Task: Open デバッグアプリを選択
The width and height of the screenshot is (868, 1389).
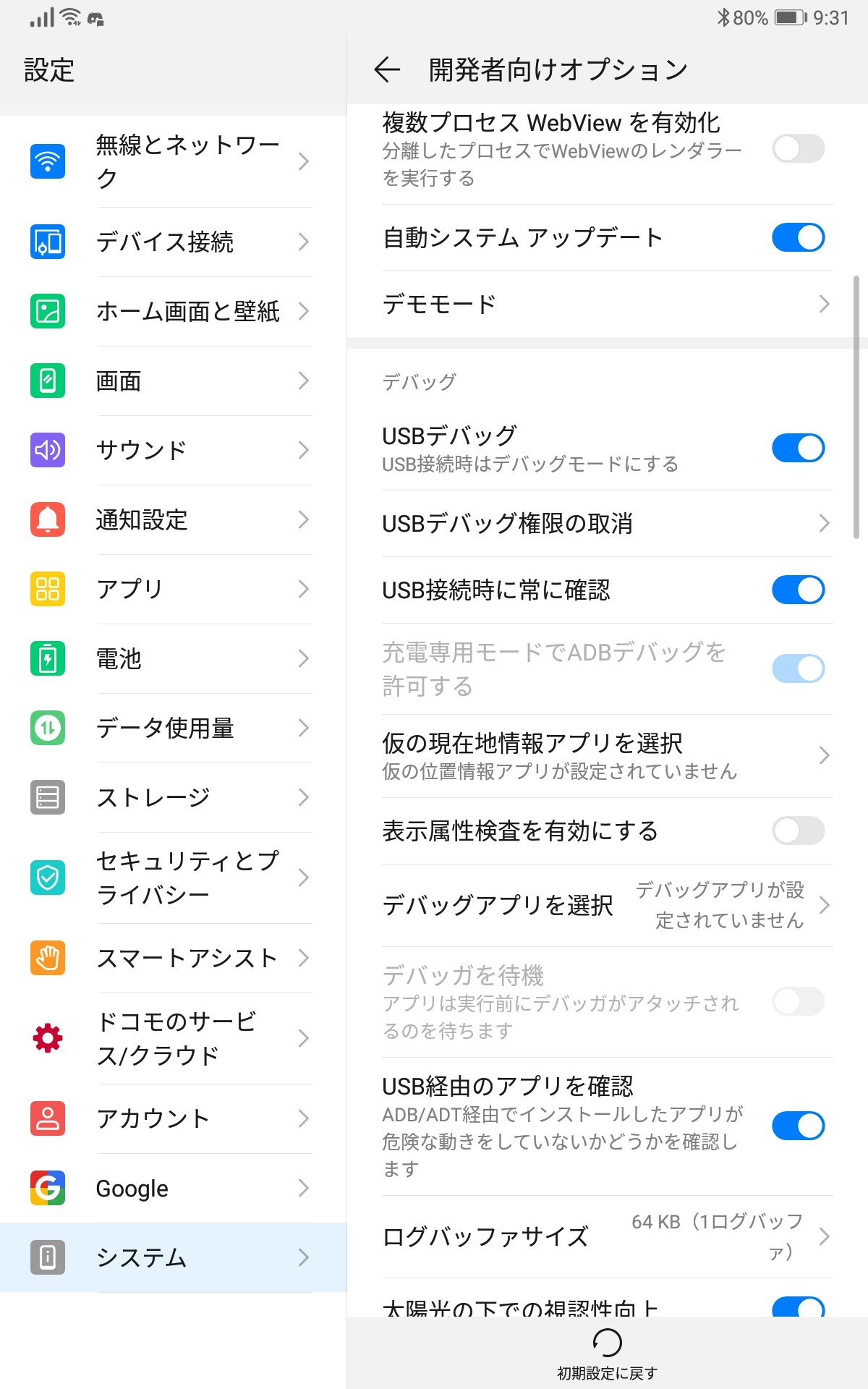Action: [607, 905]
